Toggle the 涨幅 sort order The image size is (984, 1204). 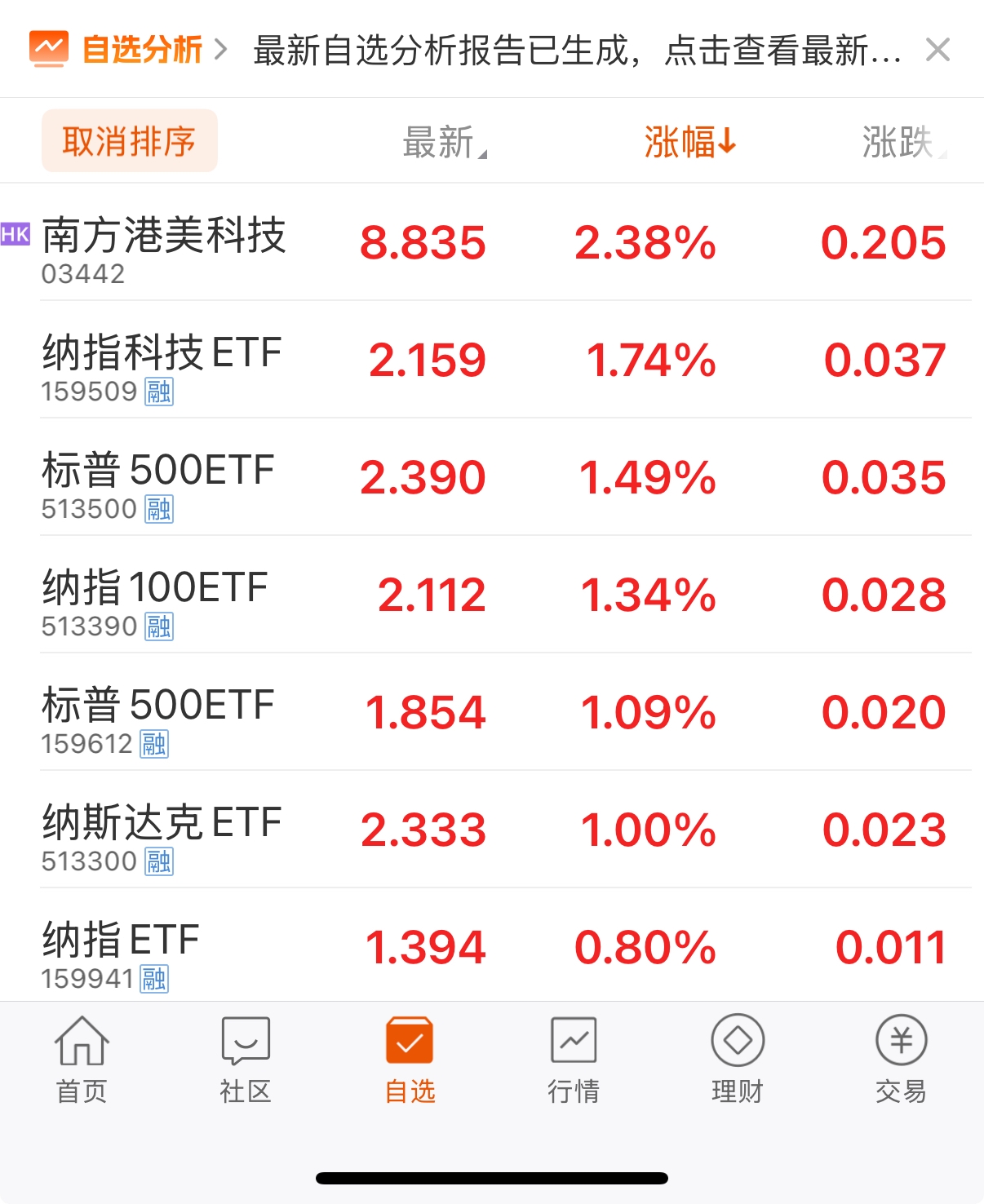pos(689,142)
